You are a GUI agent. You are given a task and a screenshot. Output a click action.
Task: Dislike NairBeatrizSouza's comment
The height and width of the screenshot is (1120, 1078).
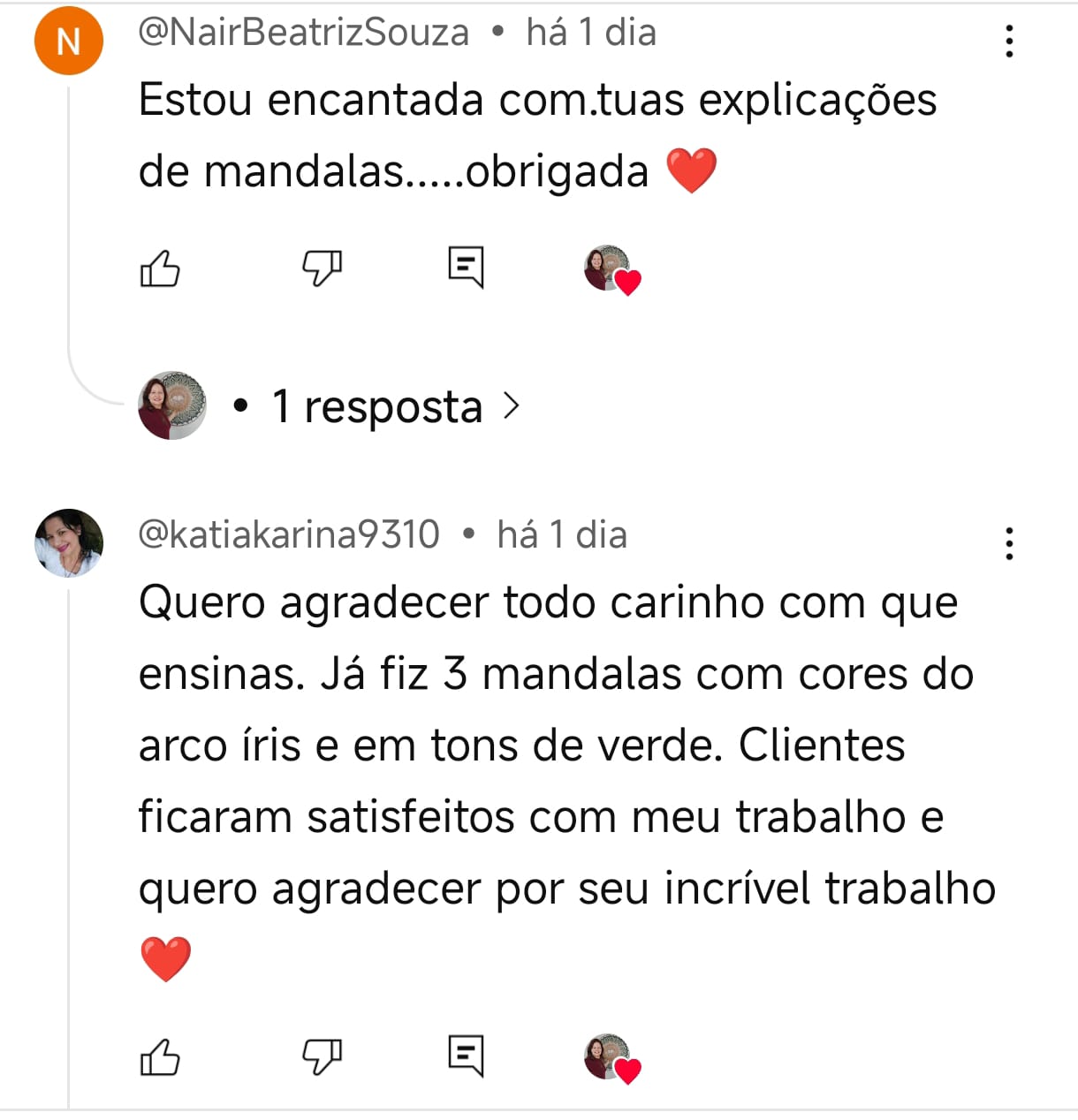coord(322,268)
